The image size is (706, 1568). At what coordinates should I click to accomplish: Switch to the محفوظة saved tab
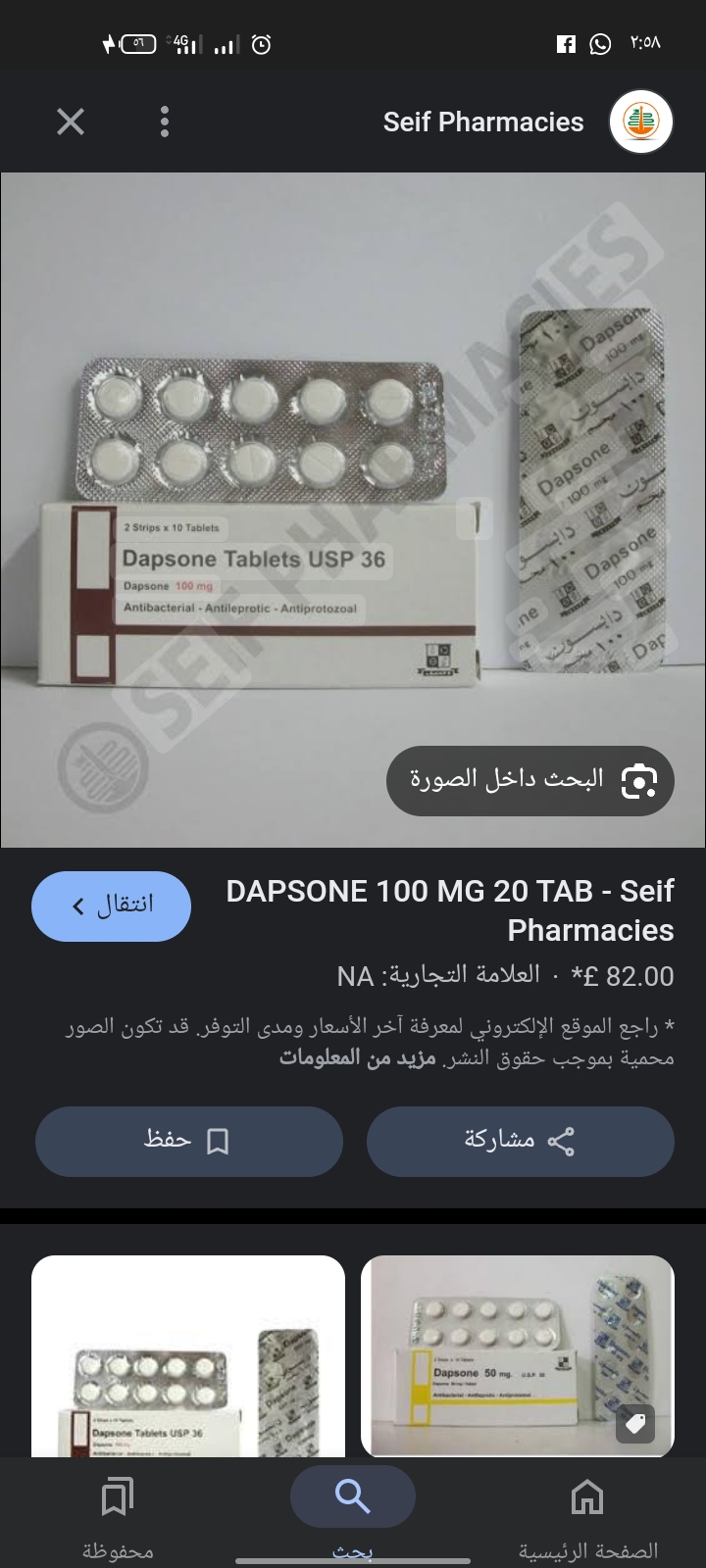(118, 1514)
